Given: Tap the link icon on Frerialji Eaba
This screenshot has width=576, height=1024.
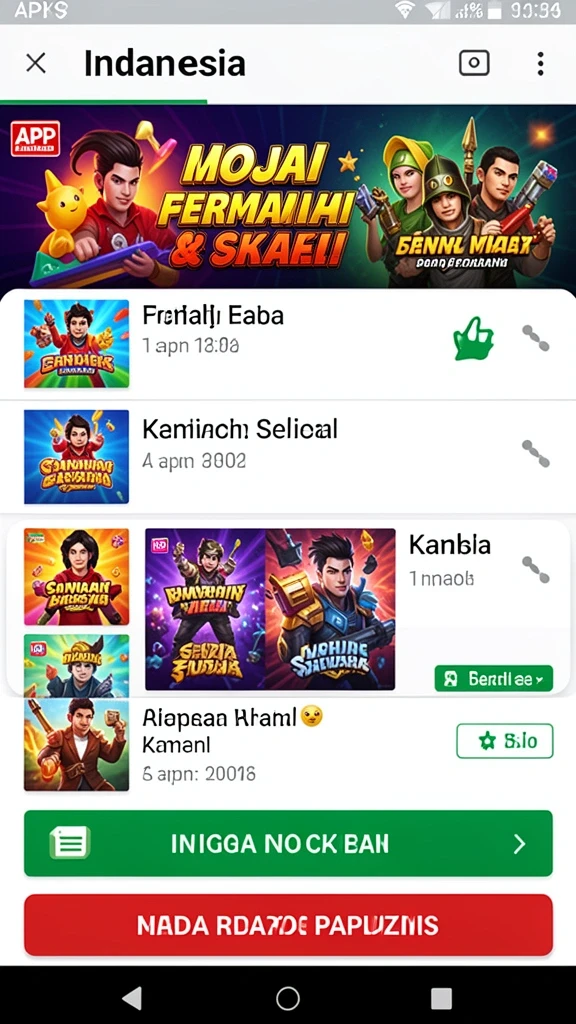Looking at the screenshot, I should [x=536, y=338].
